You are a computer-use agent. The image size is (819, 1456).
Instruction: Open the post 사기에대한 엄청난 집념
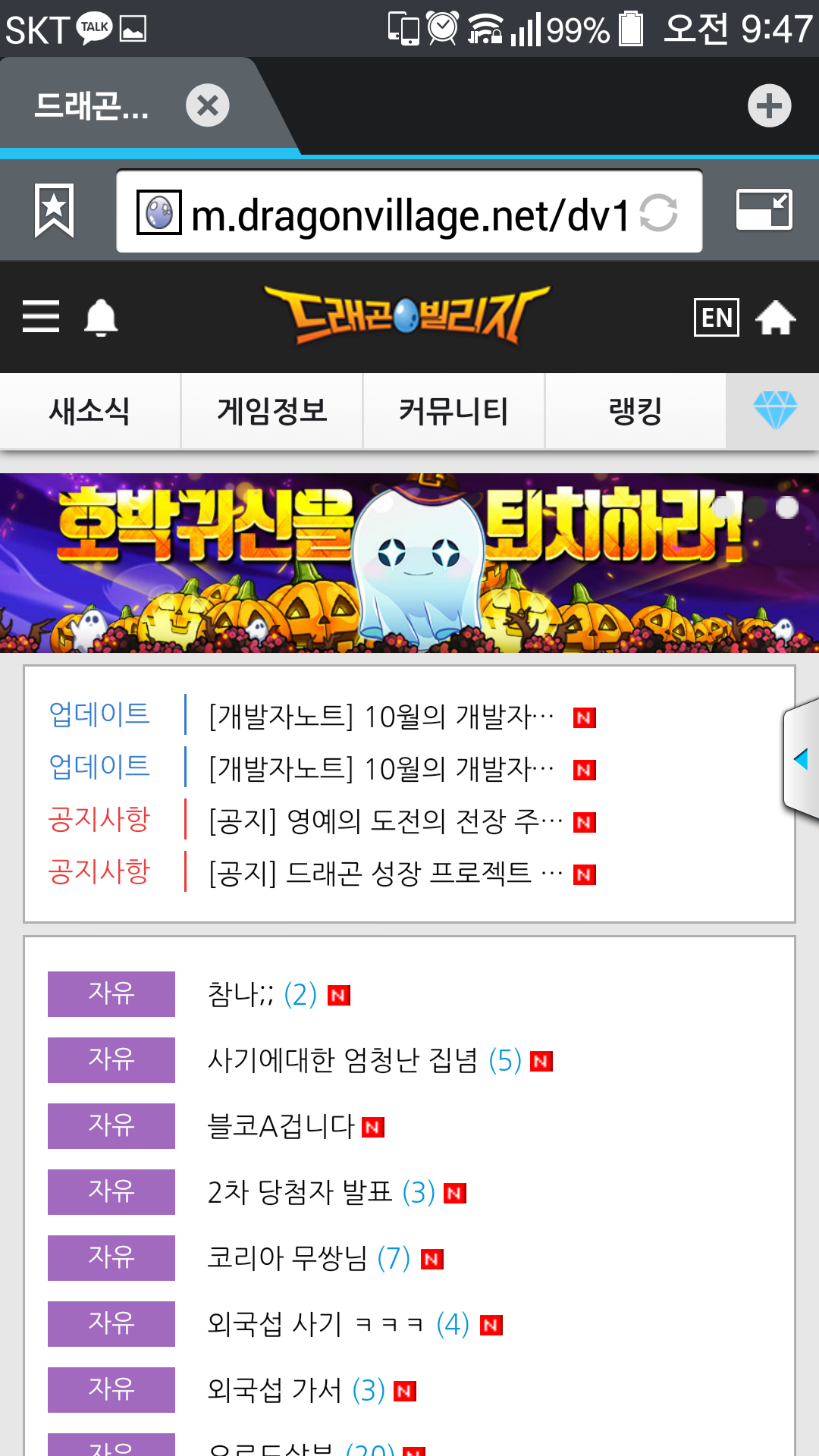343,1060
